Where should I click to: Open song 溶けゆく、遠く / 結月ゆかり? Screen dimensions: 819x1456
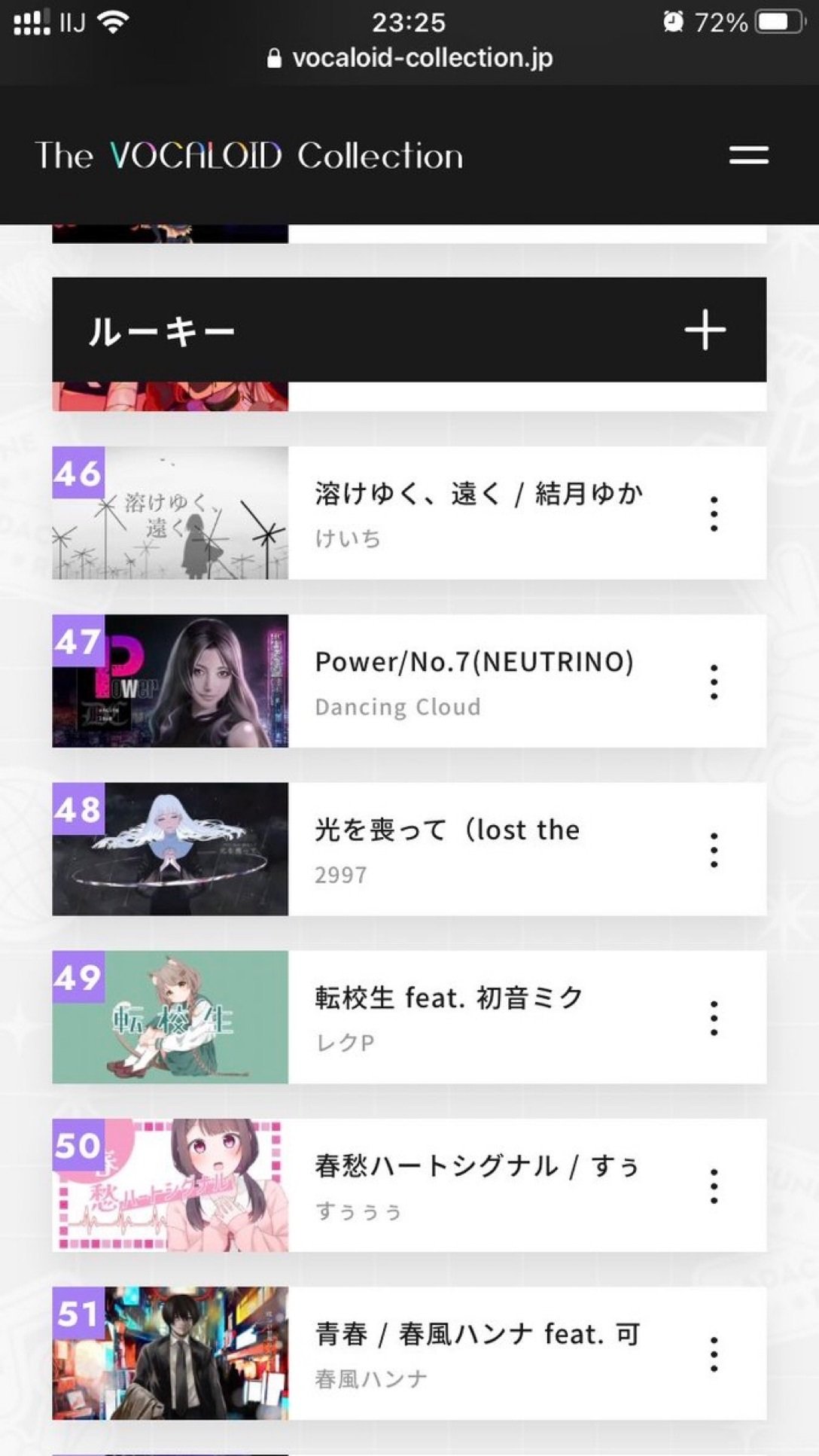pos(479,495)
